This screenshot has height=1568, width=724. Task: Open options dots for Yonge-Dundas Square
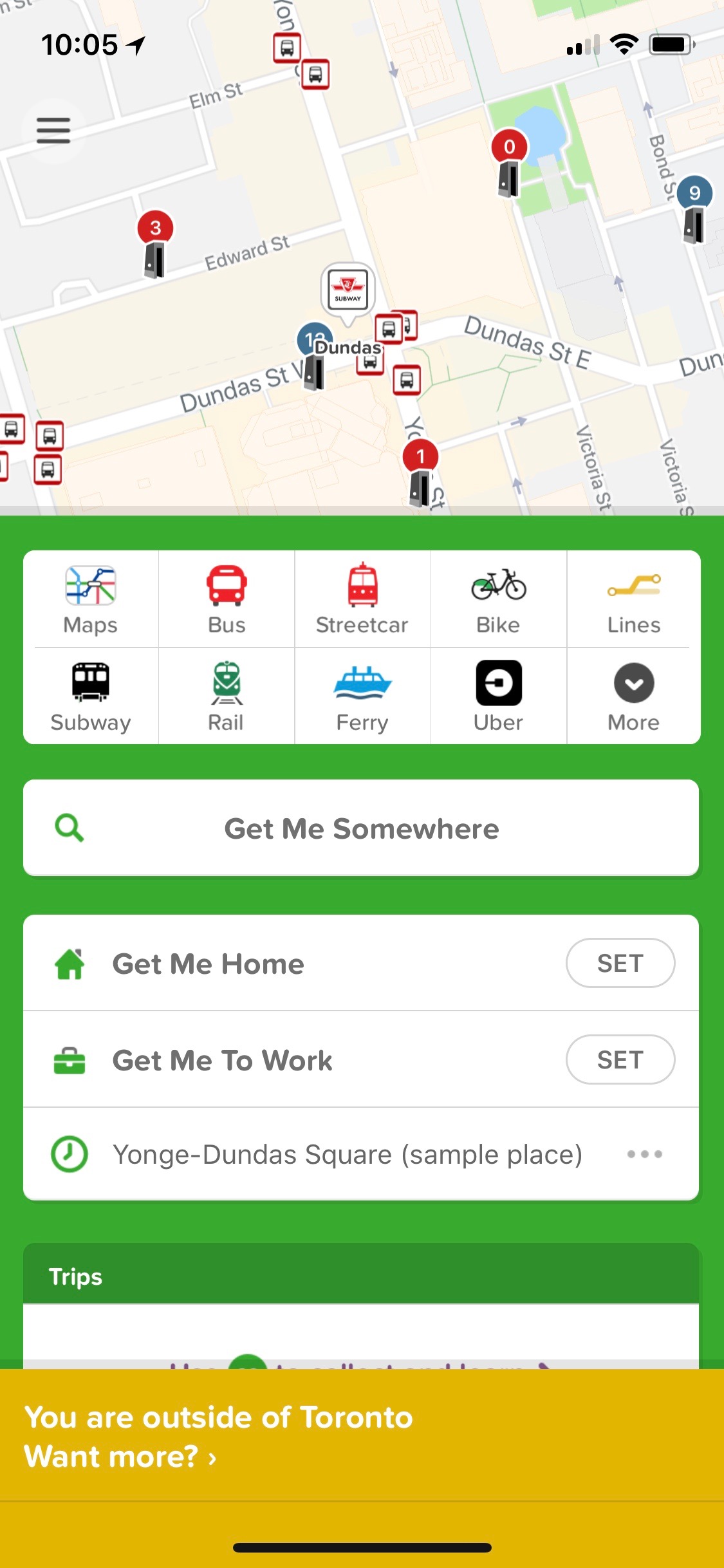coord(645,1154)
